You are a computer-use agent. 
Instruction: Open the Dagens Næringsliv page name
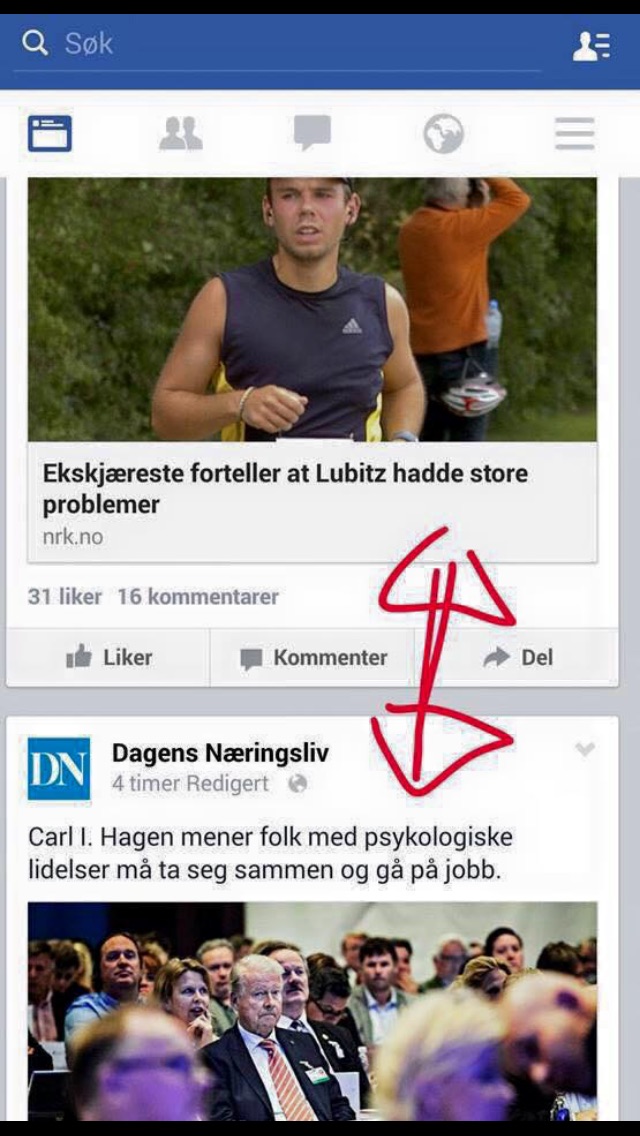coord(220,753)
